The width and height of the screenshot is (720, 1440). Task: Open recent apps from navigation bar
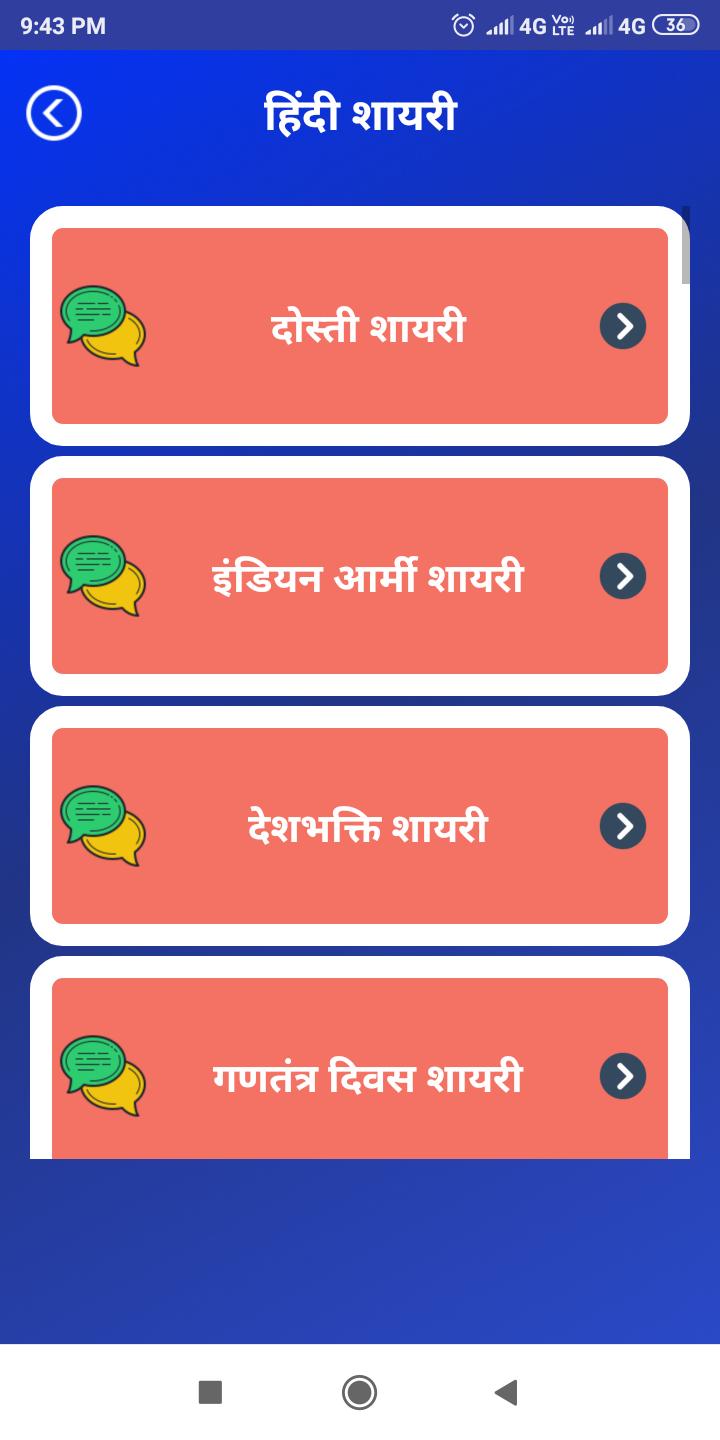coord(210,1392)
